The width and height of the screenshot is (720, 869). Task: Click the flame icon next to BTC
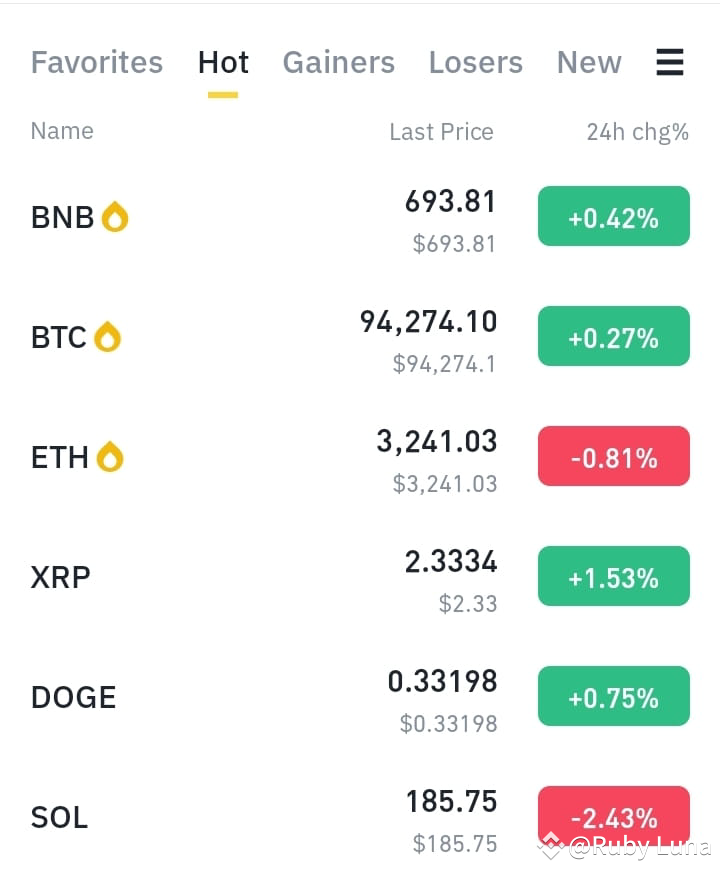tap(107, 336)
